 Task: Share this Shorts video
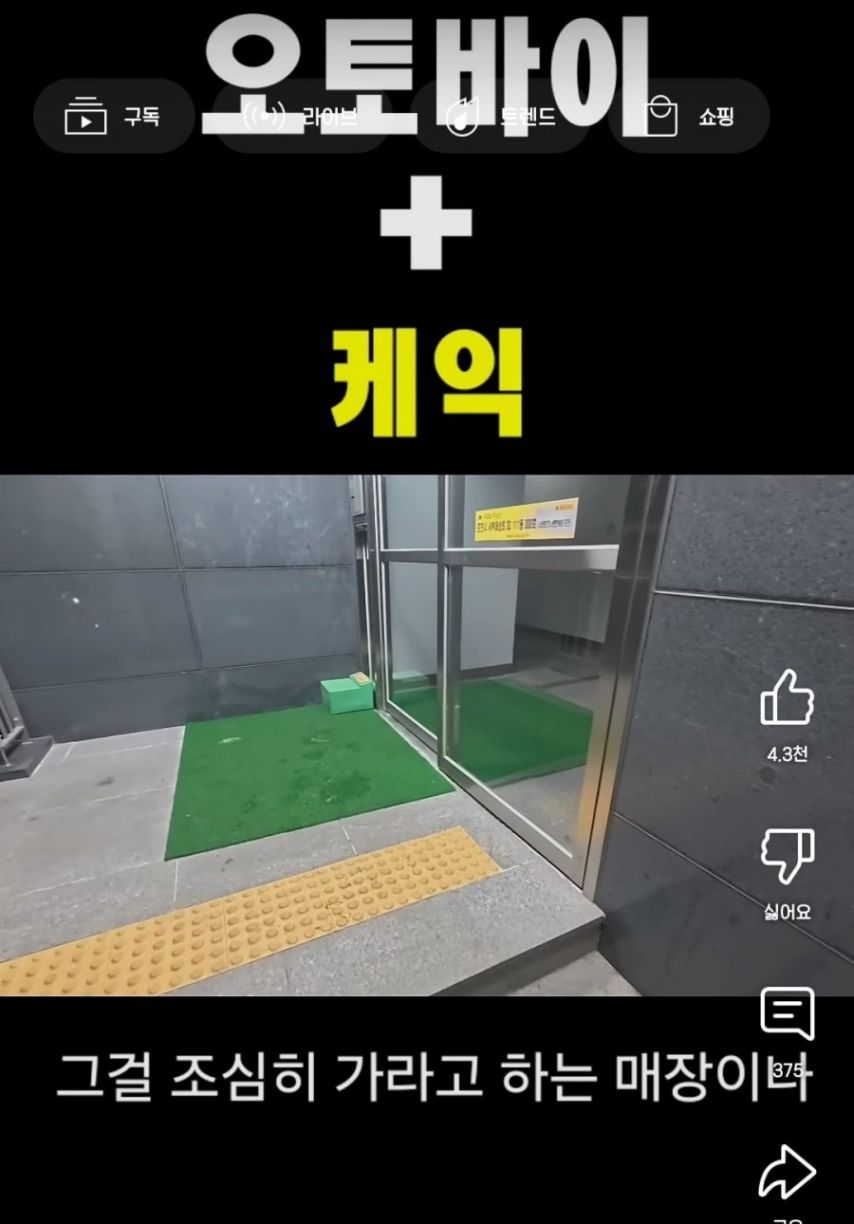pyautogui.click(x=787, y=1173)
